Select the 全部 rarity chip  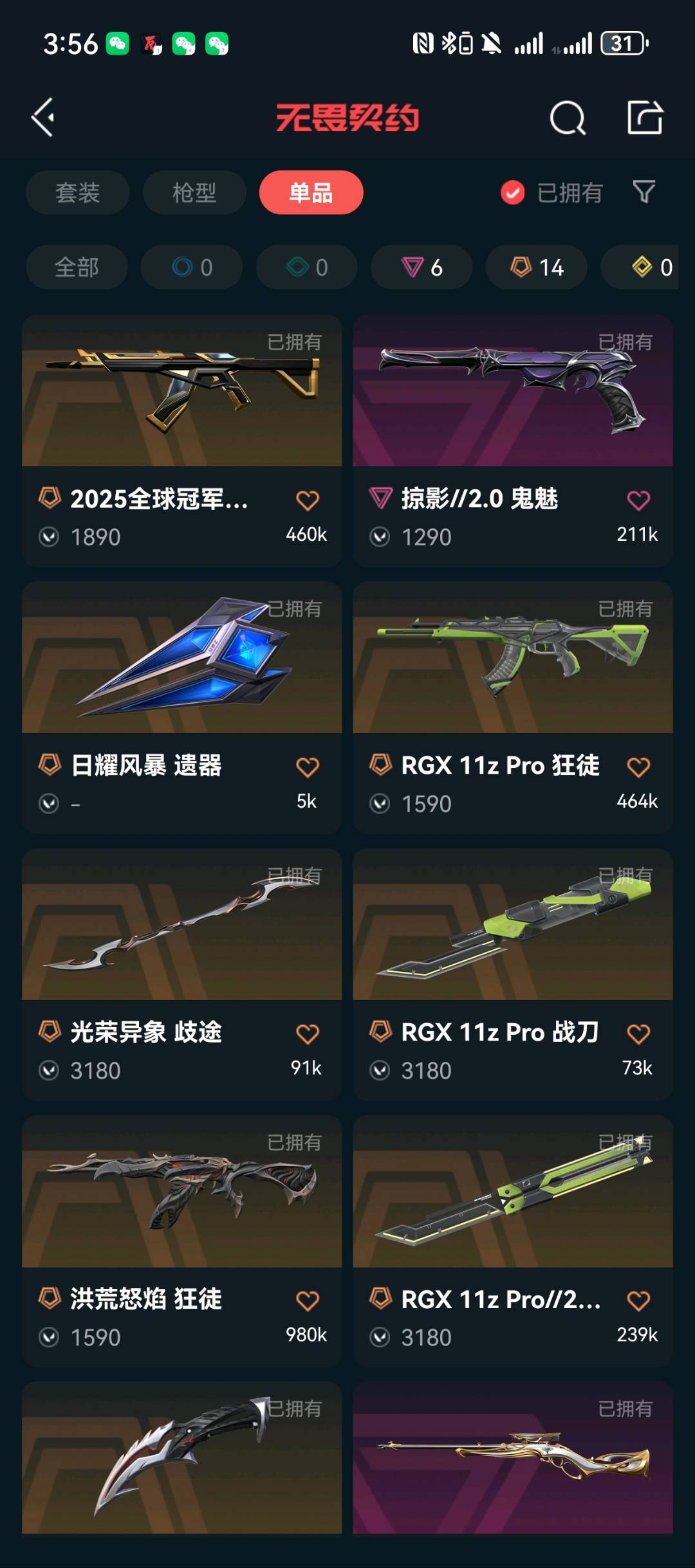pos(77,267)
